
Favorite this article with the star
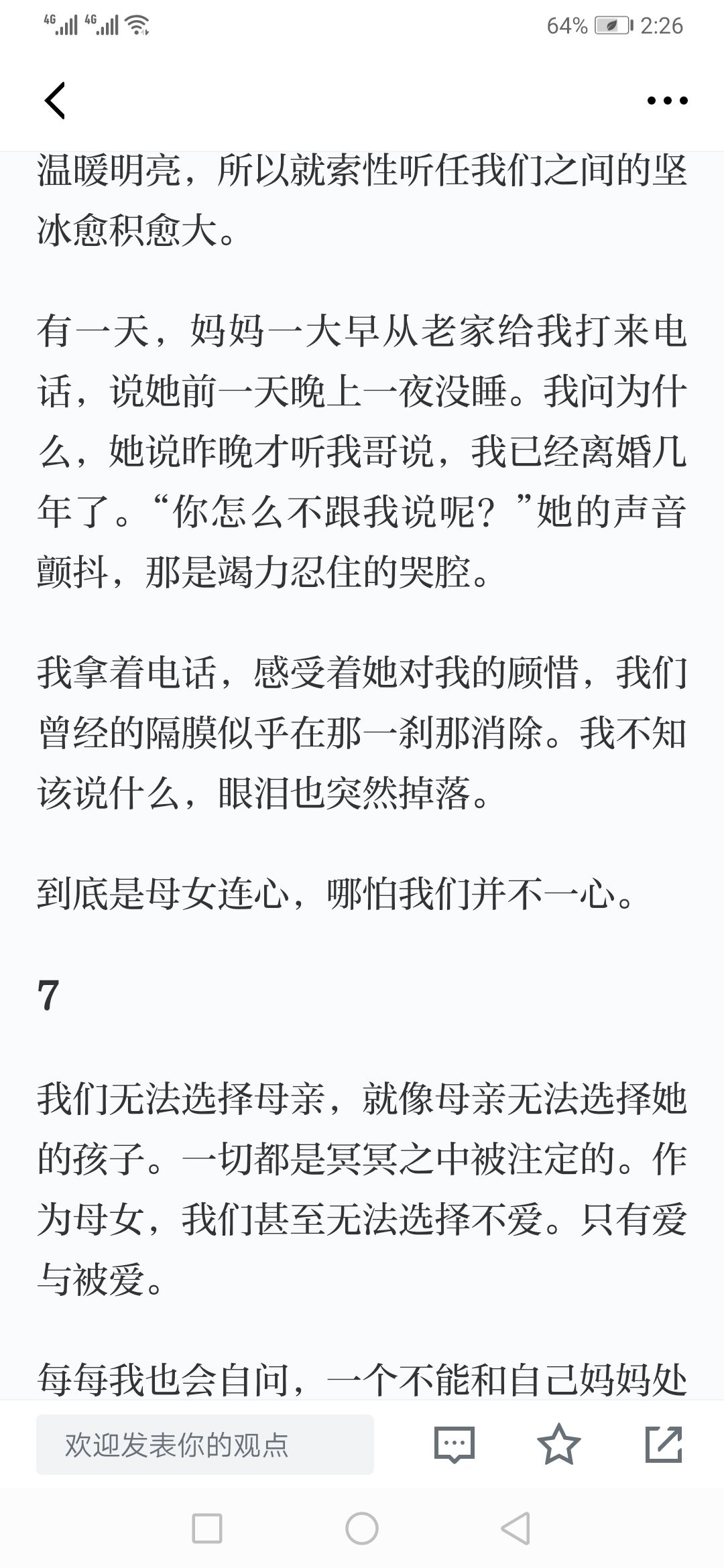(x=559, y=1444)
